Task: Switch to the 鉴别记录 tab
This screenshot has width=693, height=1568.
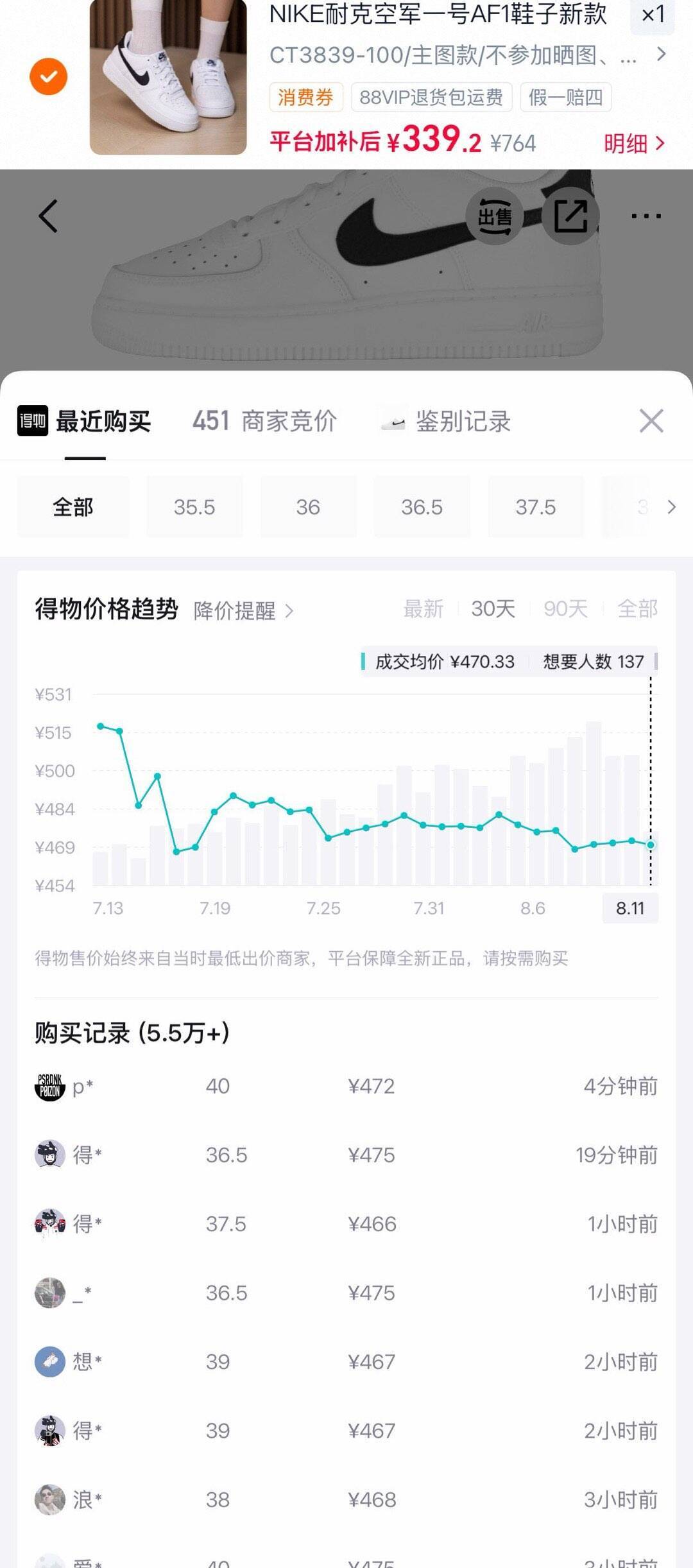Action: coord(445,422)
